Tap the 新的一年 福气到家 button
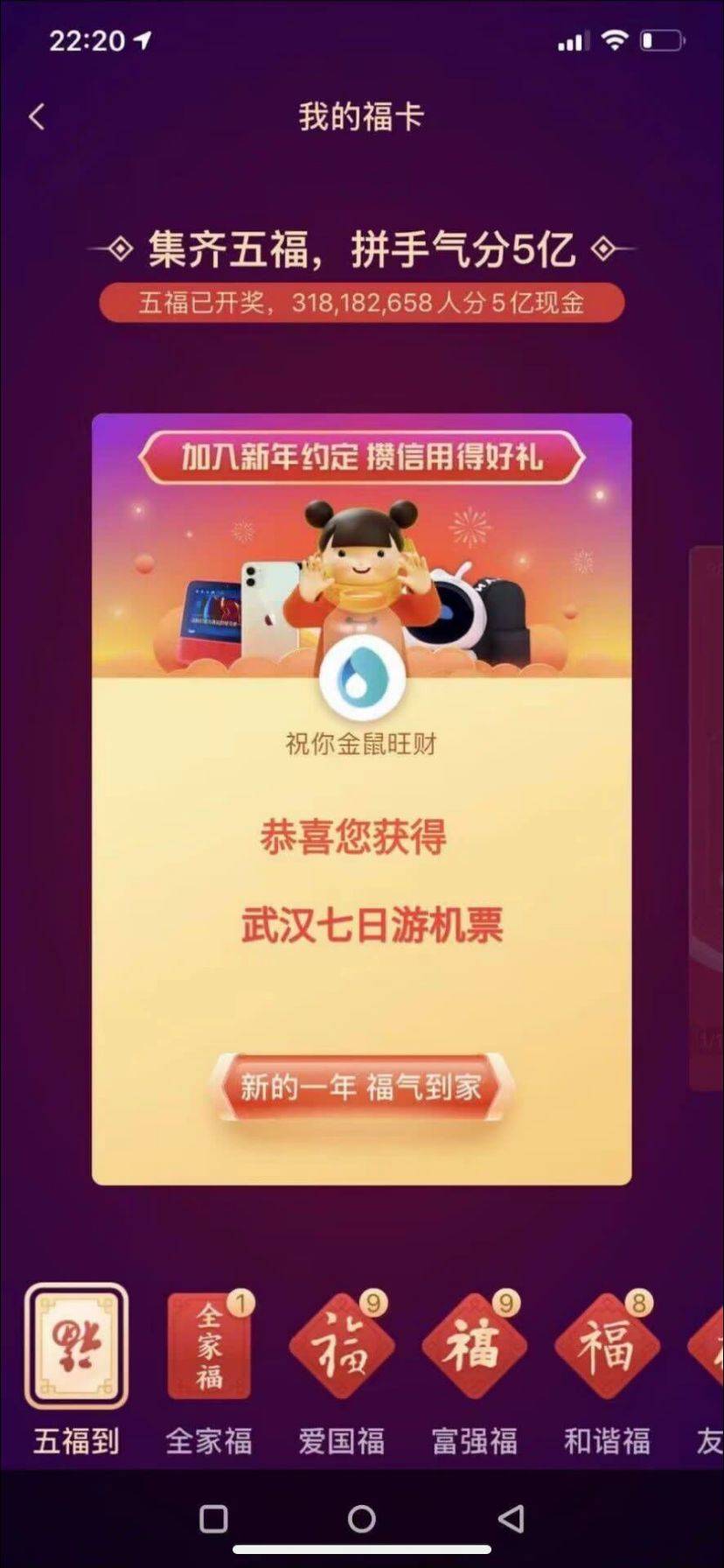This screenshot has width=724, height=1568. click(x=361, y=1087)
